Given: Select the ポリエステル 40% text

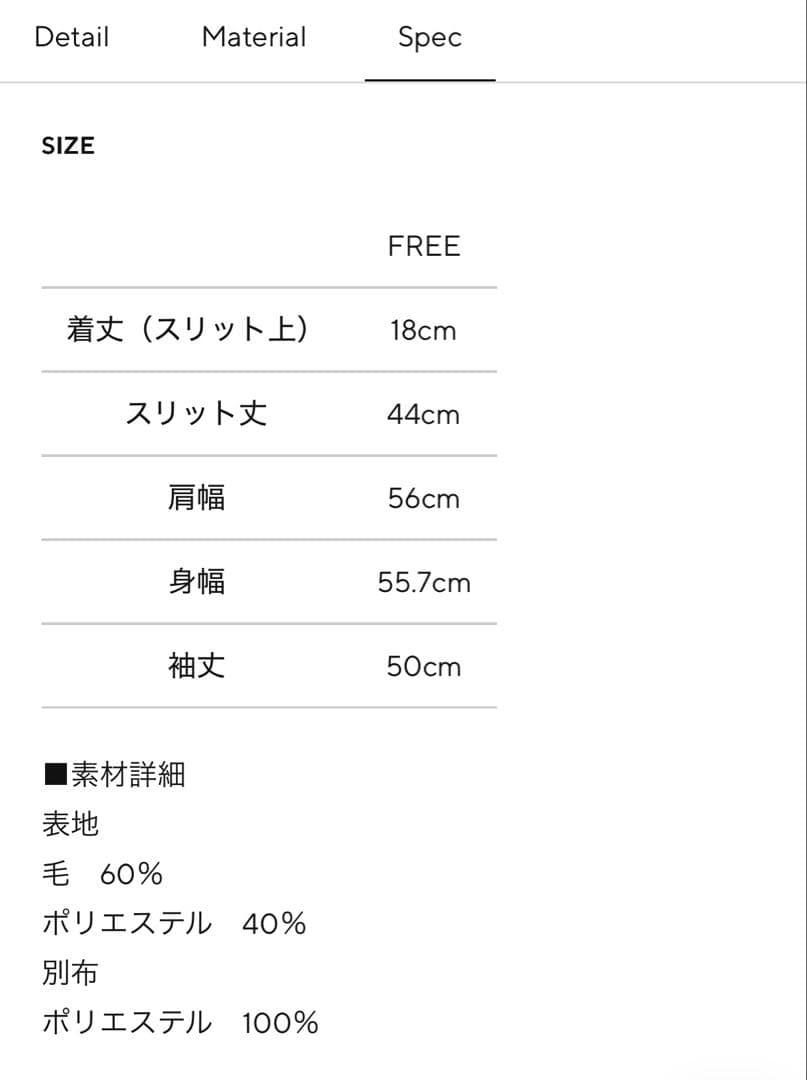Looking at the screenshot, I should [172, 923].
